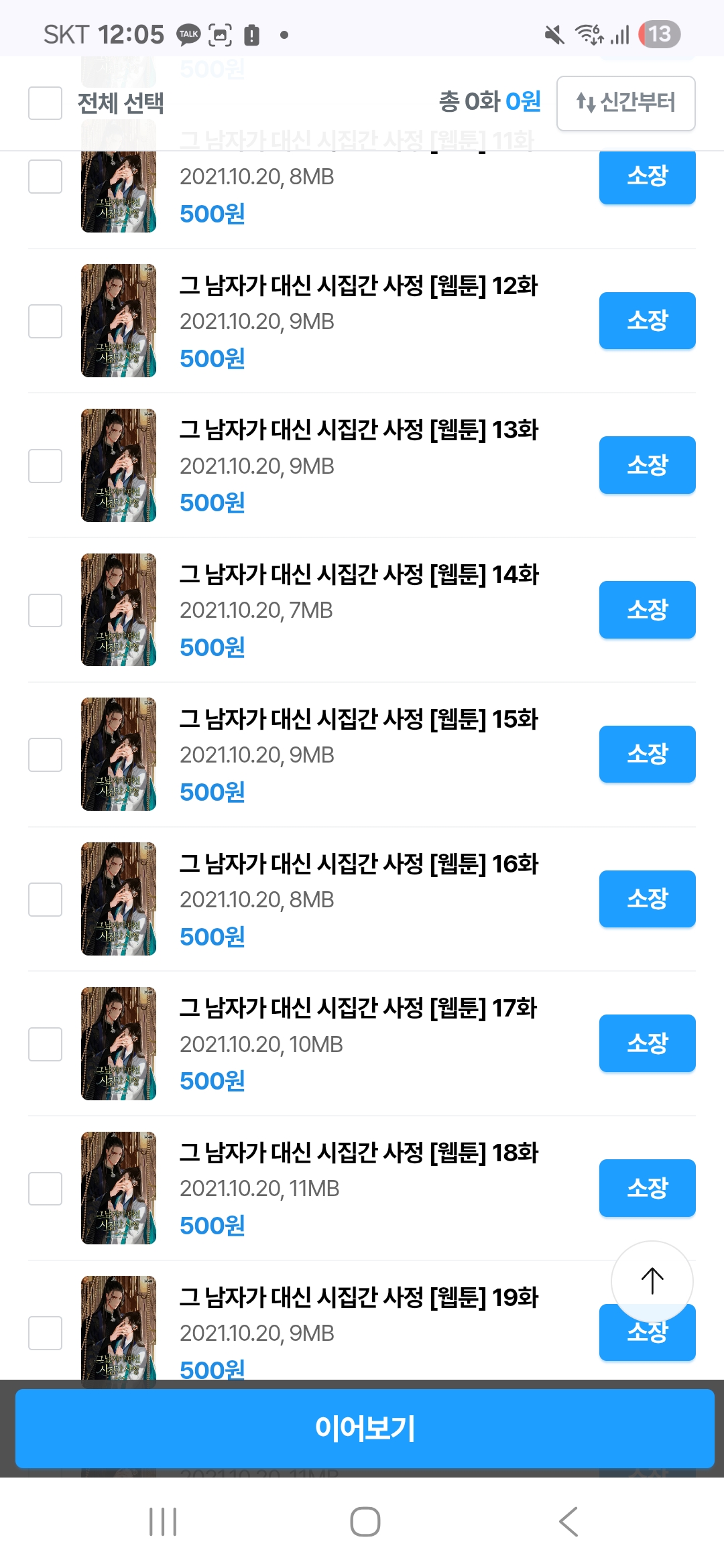Select episode 18화 checkbox
The width and height of the screenshot is (724, 1568).
pyautogui.click(x=46, y=1189)
